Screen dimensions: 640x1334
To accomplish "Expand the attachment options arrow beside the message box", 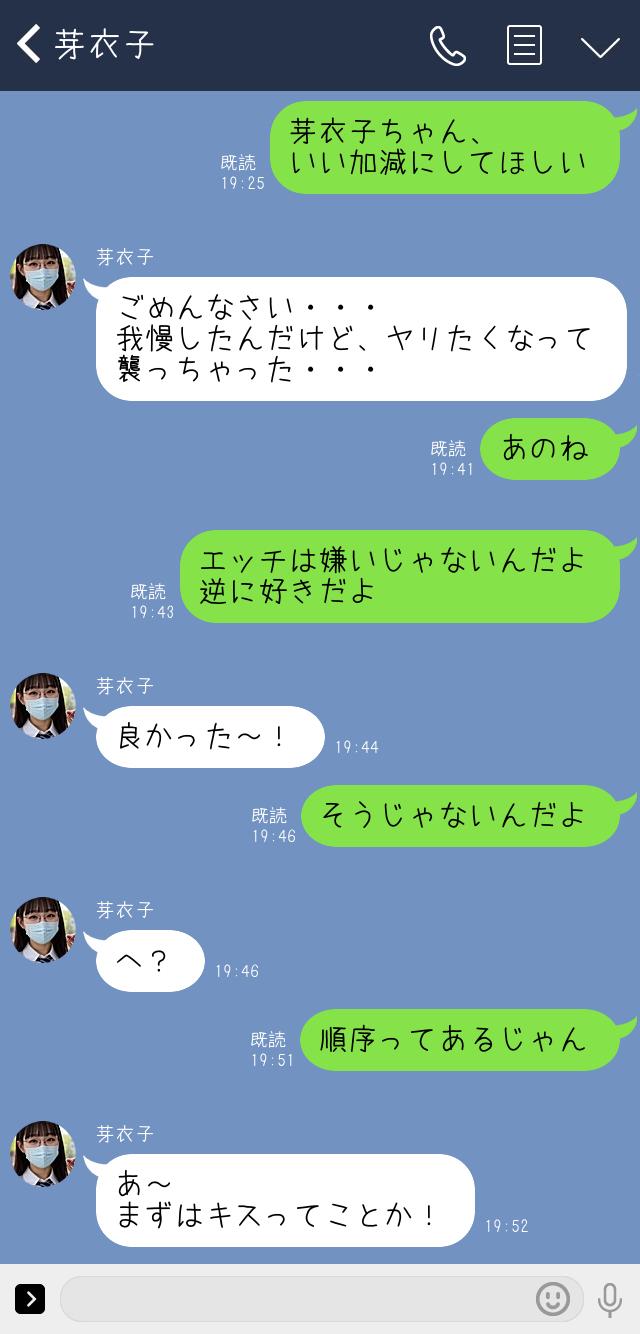I will [30, 1299].
